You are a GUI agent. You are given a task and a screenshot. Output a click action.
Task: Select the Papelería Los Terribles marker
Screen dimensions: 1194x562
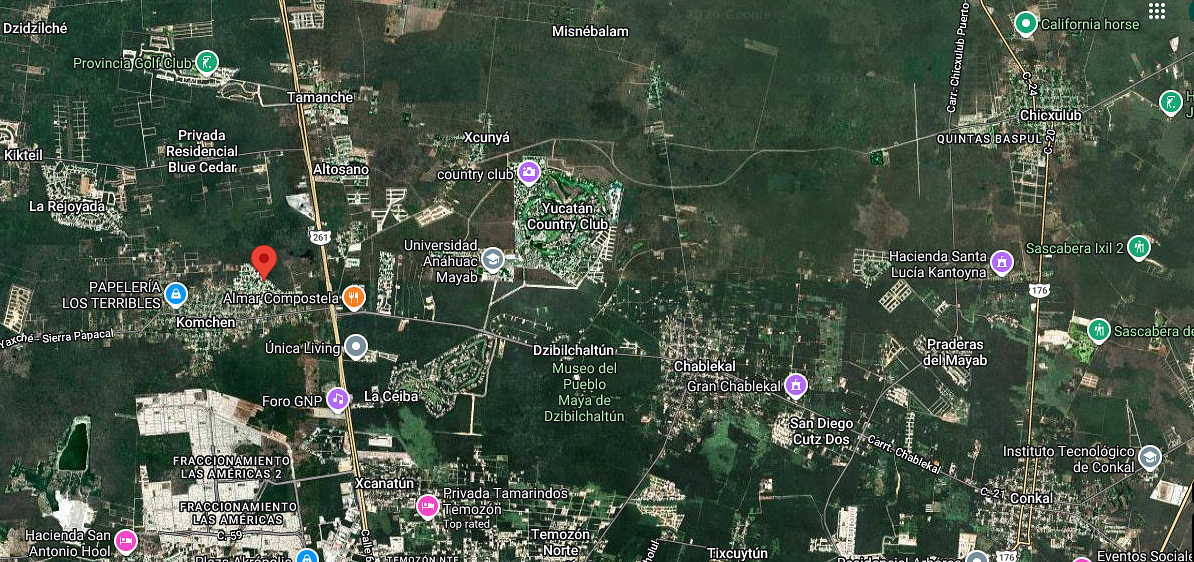(176, 294)
